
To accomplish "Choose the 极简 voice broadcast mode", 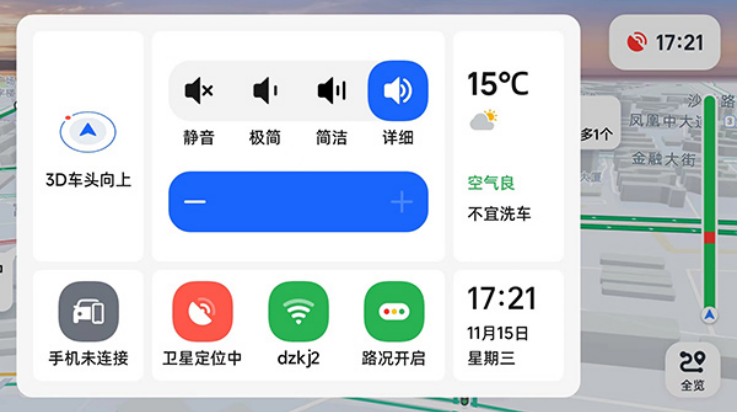I will [265, 92].
